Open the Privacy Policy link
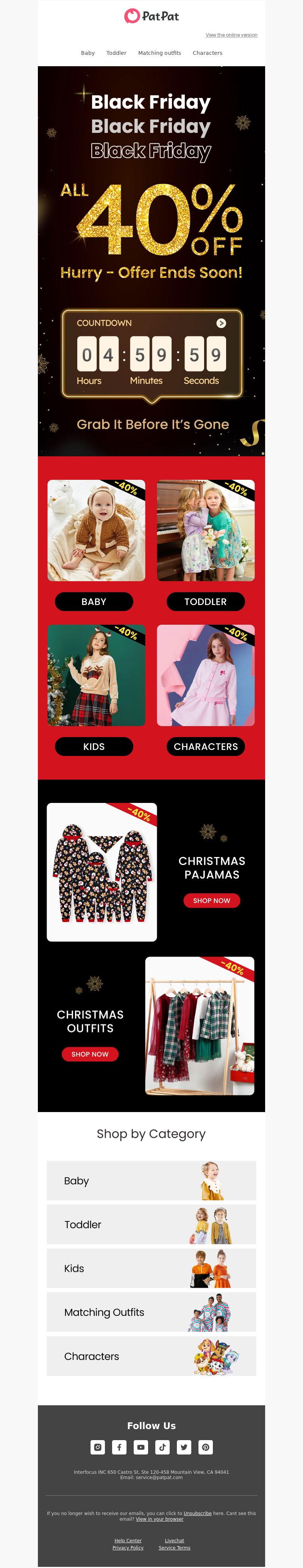The image size is (303, 1568). 128,1547
